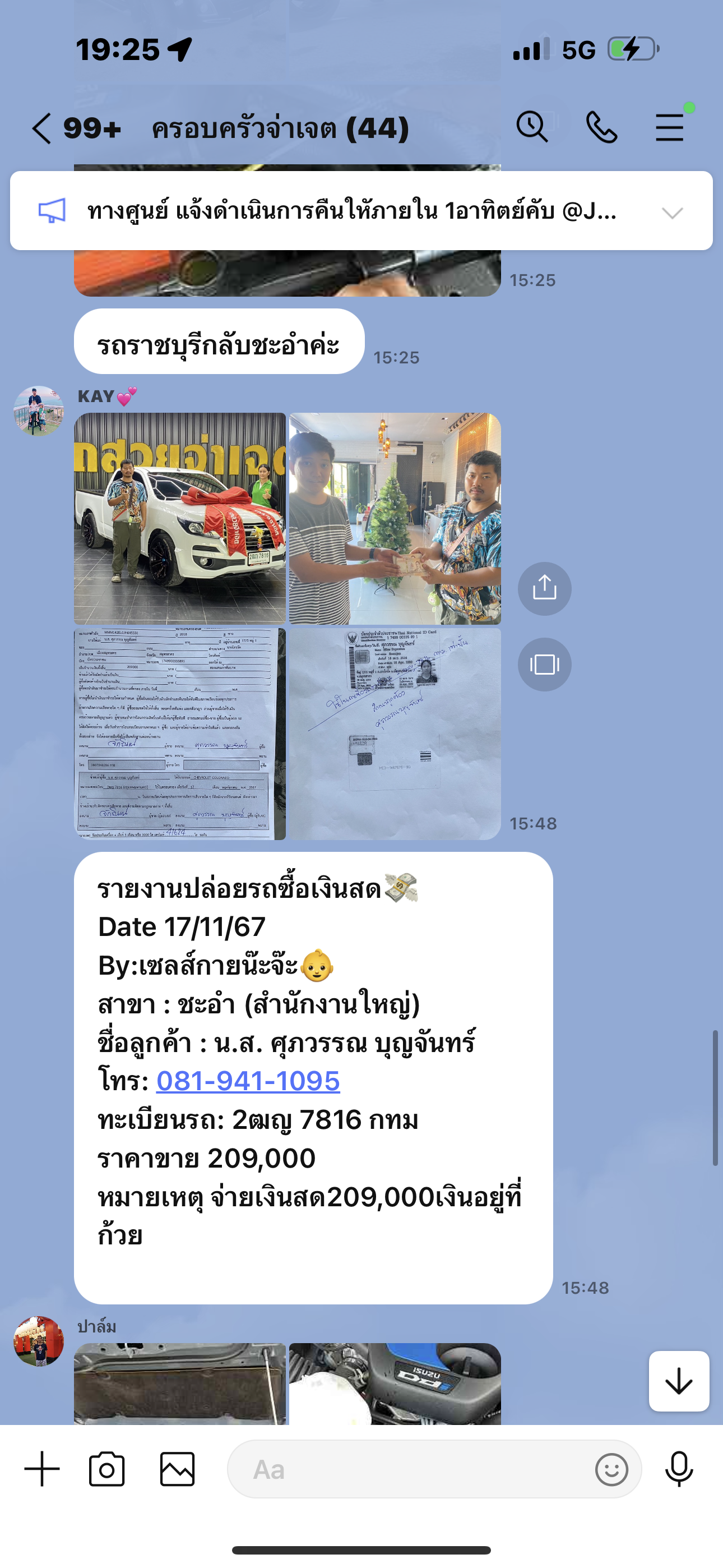The height and width of the screenshot is (1568, 723).
Task: Open KAY's photo of the ID card copy
Action: [395, 734]
